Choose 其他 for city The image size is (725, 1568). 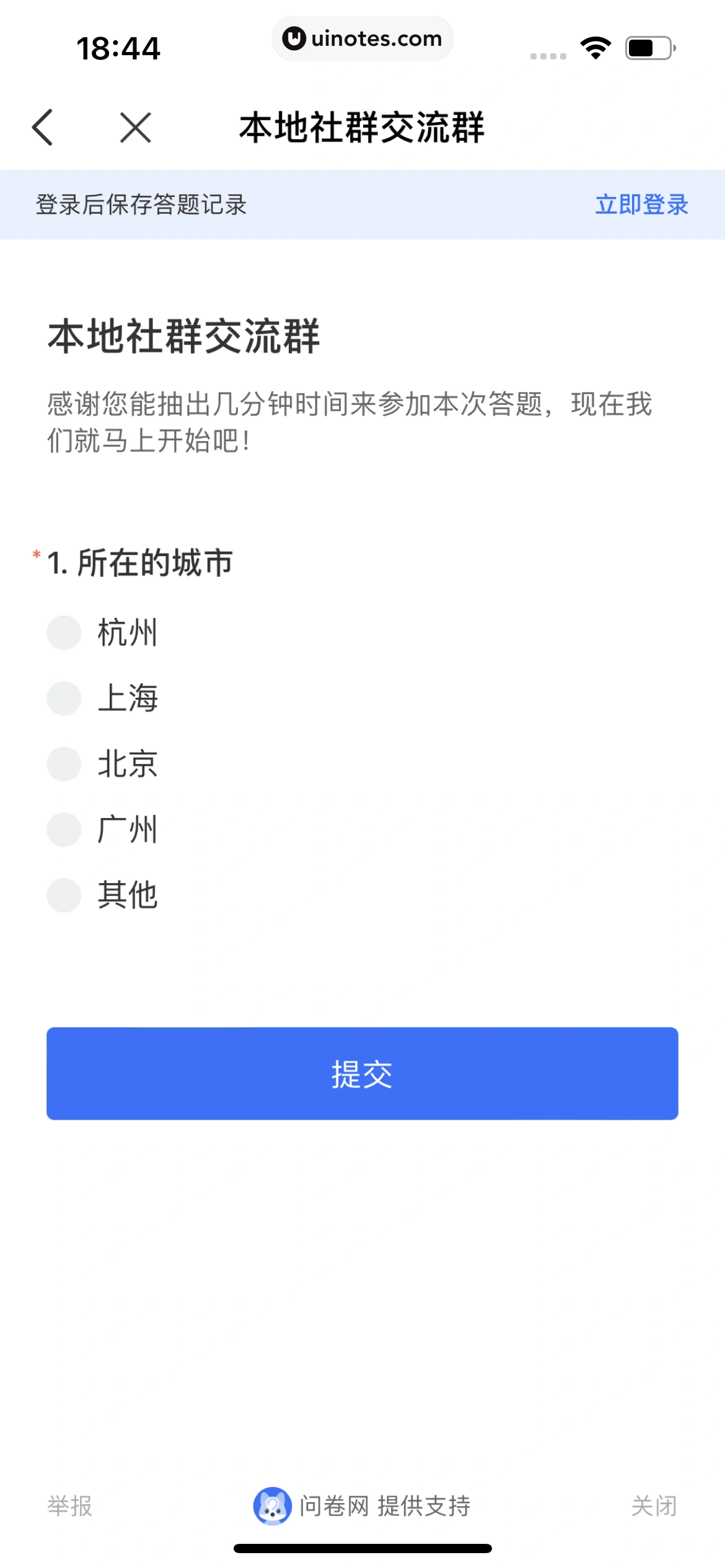click(64, 895)
